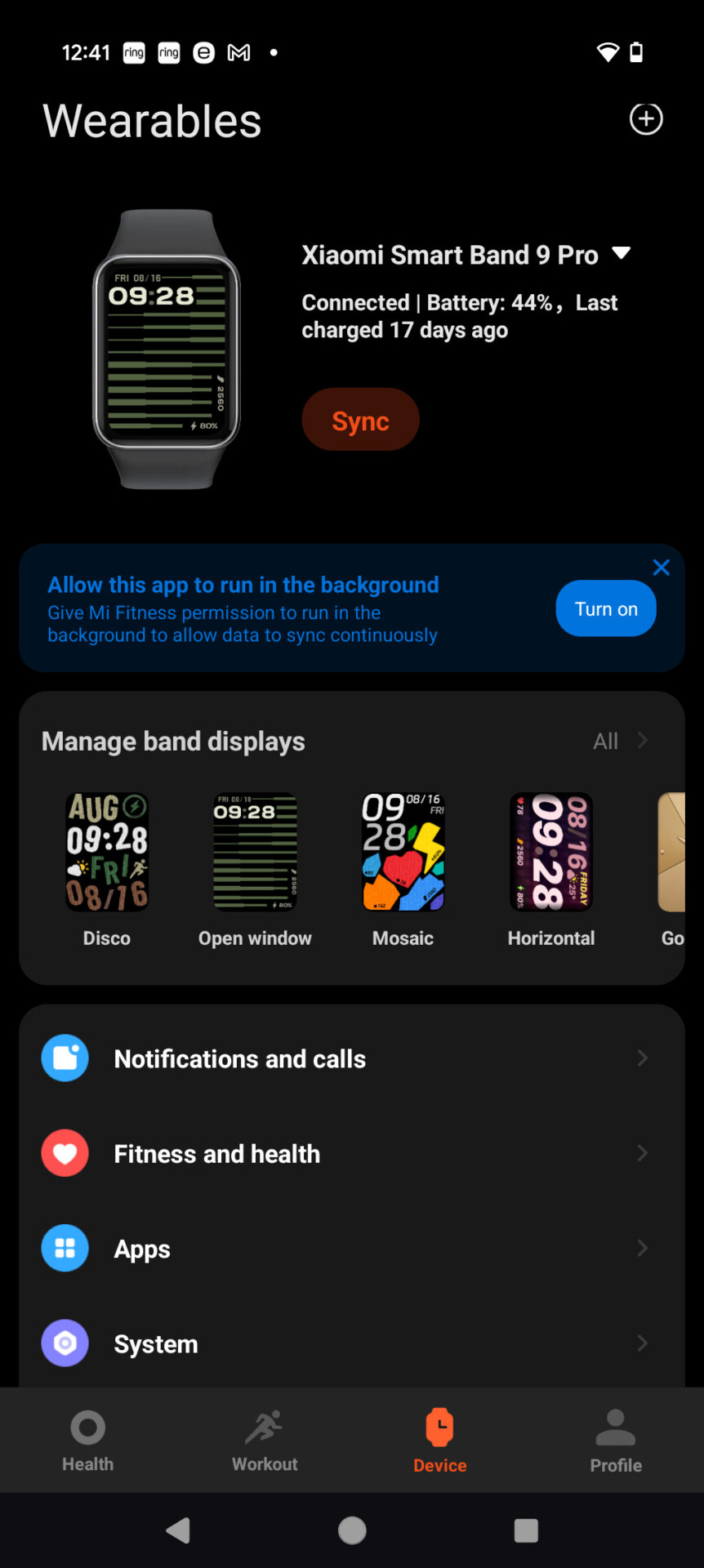The height and width of the screenshot is (1568, 704).
Task: Tap the Device tab
Action: (440, 1441)
